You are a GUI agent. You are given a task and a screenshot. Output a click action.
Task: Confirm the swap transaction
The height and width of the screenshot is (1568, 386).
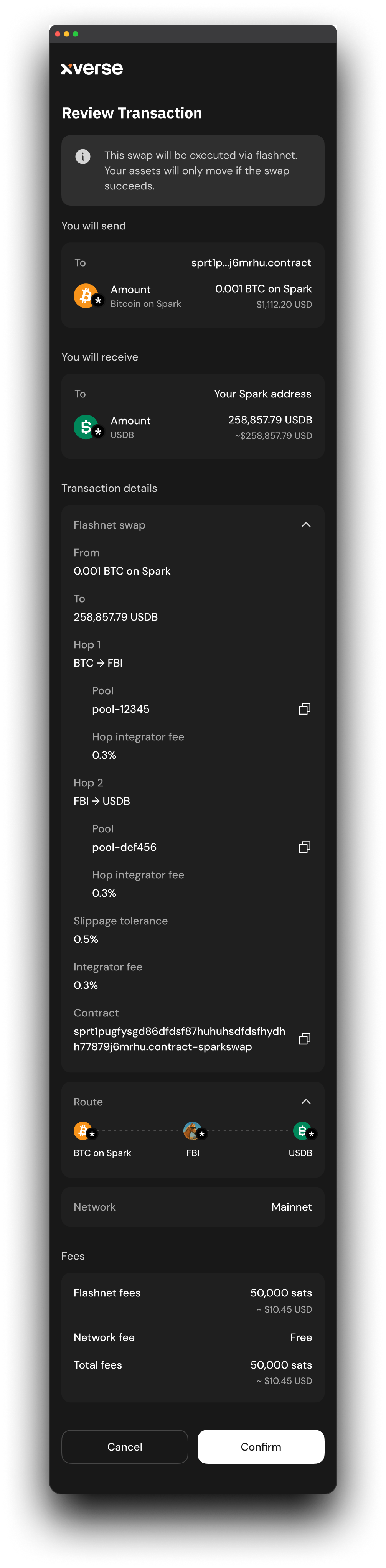click(x=261, y=1446)
